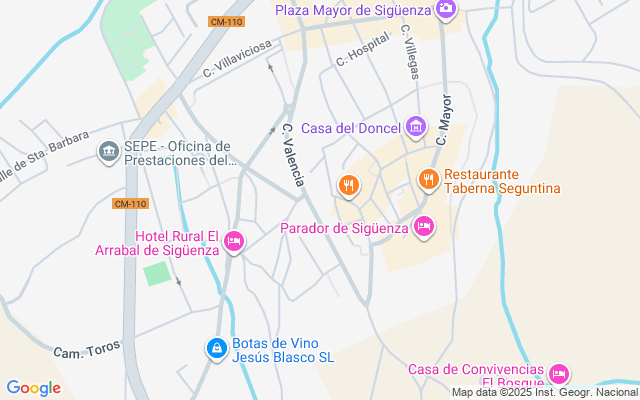
Task: Tap the Botas de Vino Jesús Blasco pin
Action: pyautogui.click(x=215, y=348)
